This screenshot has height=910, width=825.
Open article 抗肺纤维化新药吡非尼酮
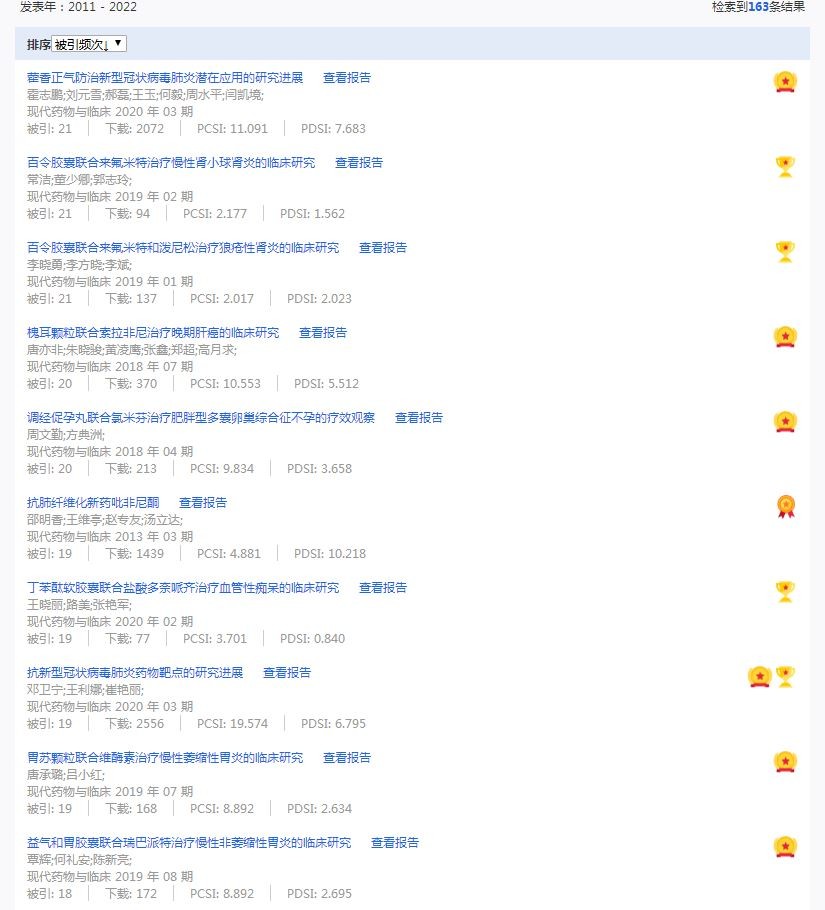pyautogui.click(x=93, y=503)
